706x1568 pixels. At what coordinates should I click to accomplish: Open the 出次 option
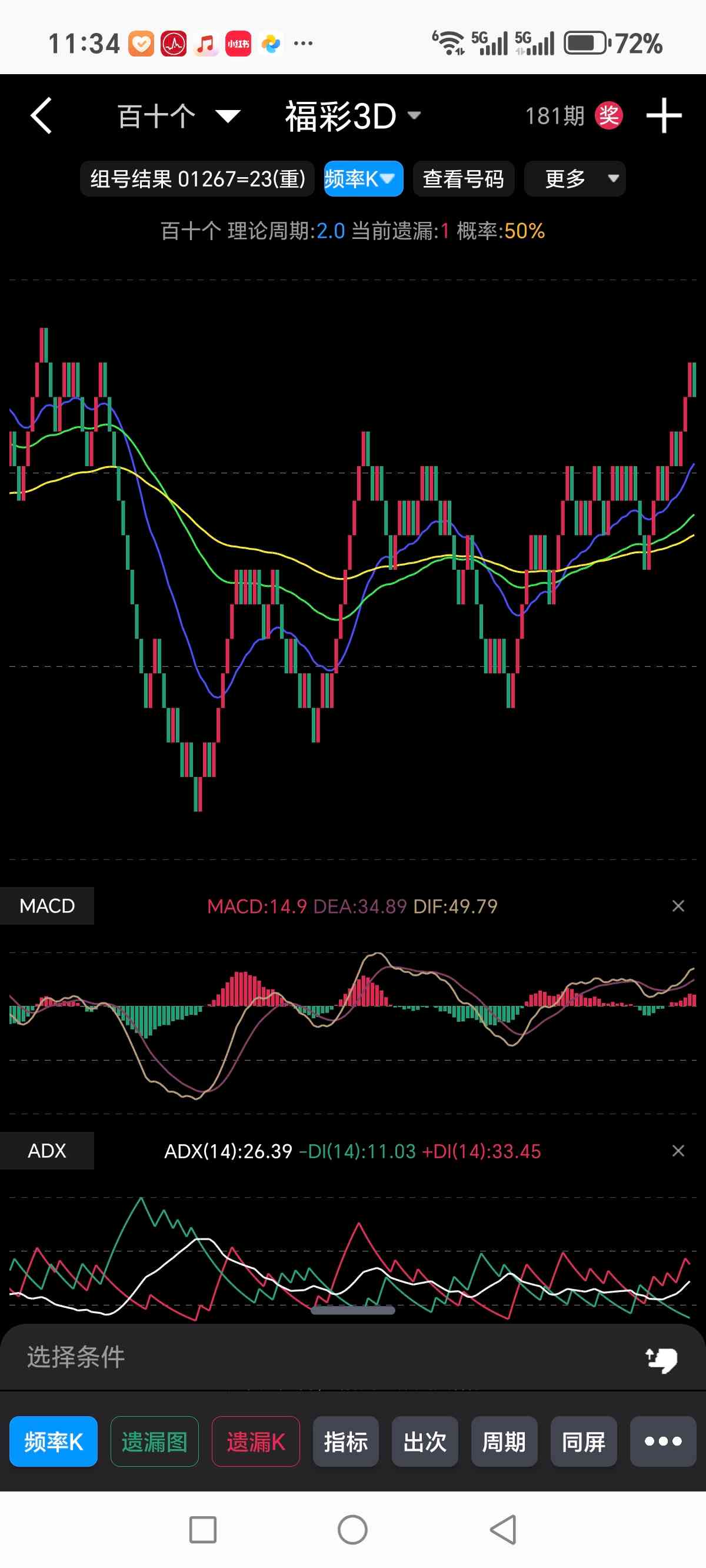(425, 1442)
